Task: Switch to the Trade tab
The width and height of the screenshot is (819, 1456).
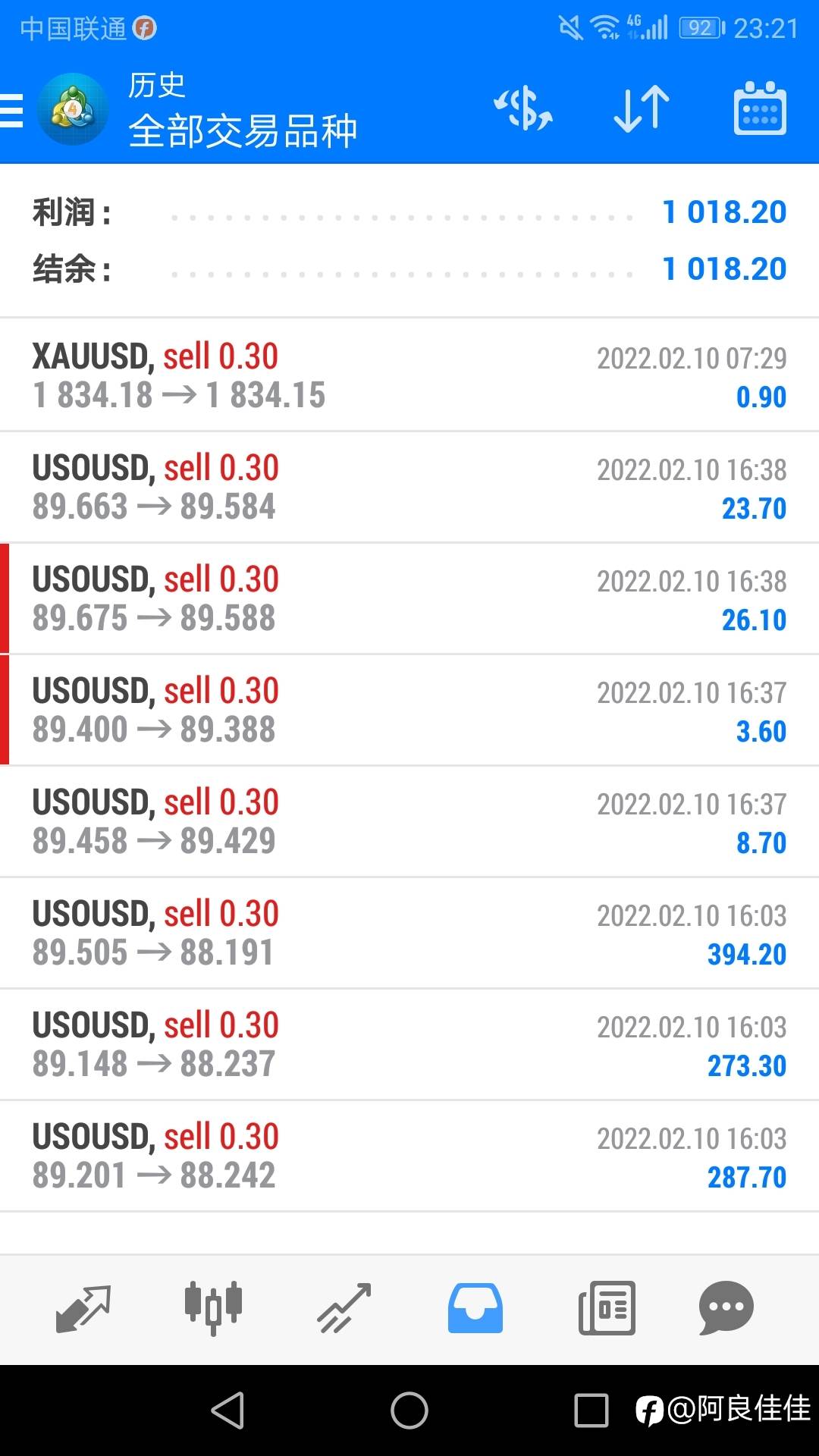Action: (344, 1308)
